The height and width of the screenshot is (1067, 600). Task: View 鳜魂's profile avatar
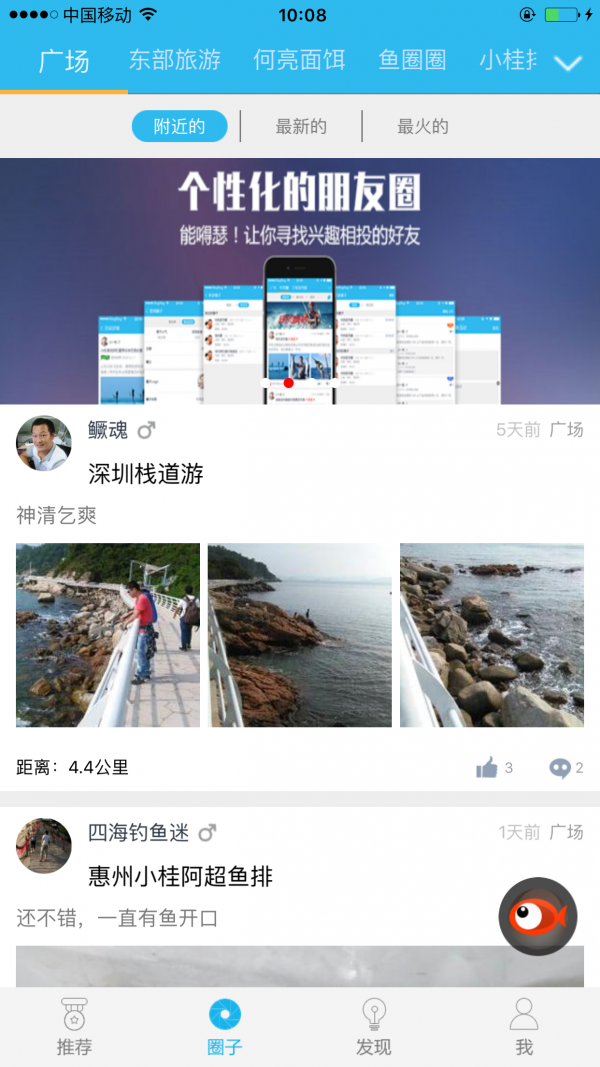tap(44, 443)
